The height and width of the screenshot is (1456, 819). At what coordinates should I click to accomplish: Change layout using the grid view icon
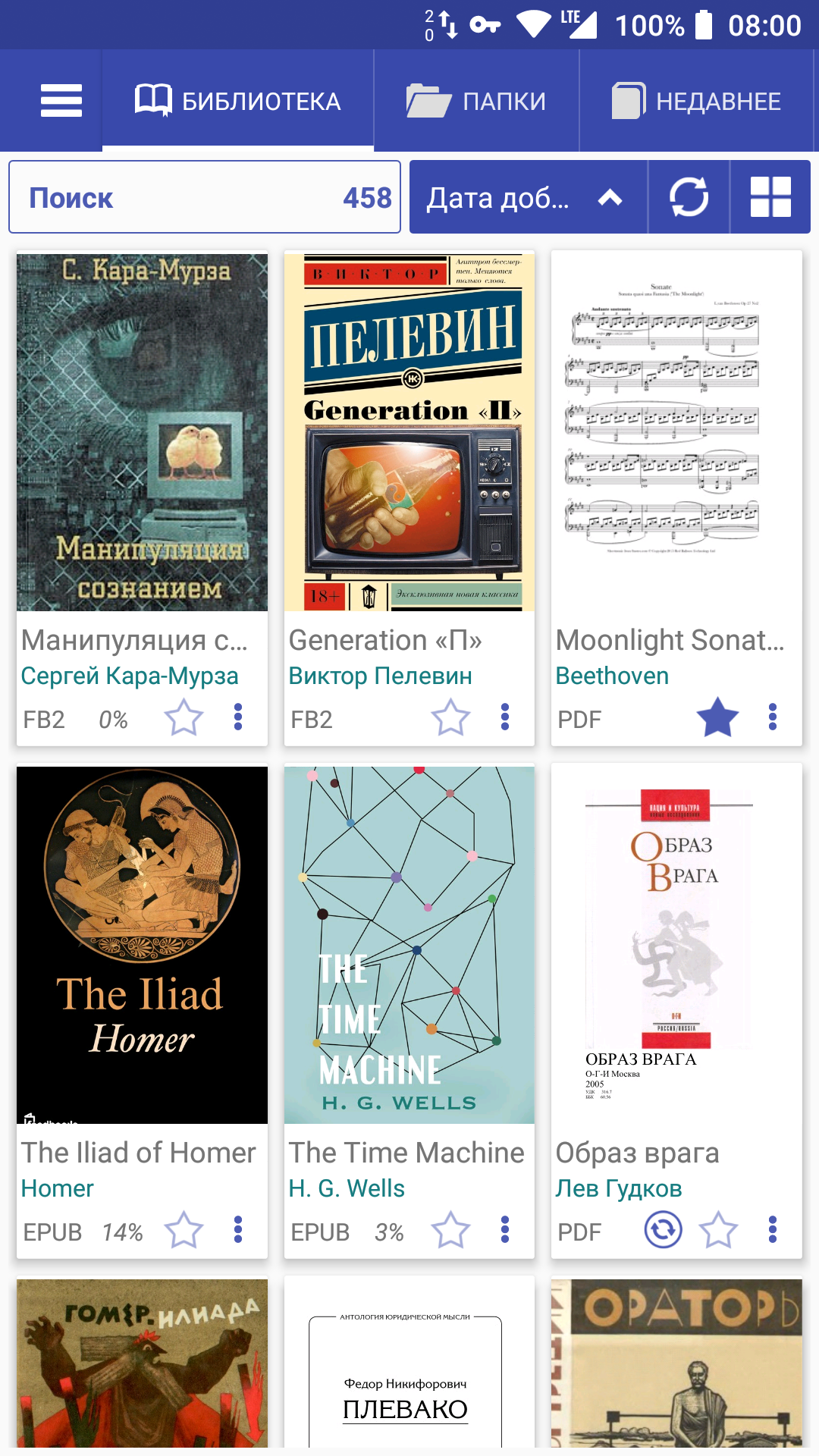(770, 197)
